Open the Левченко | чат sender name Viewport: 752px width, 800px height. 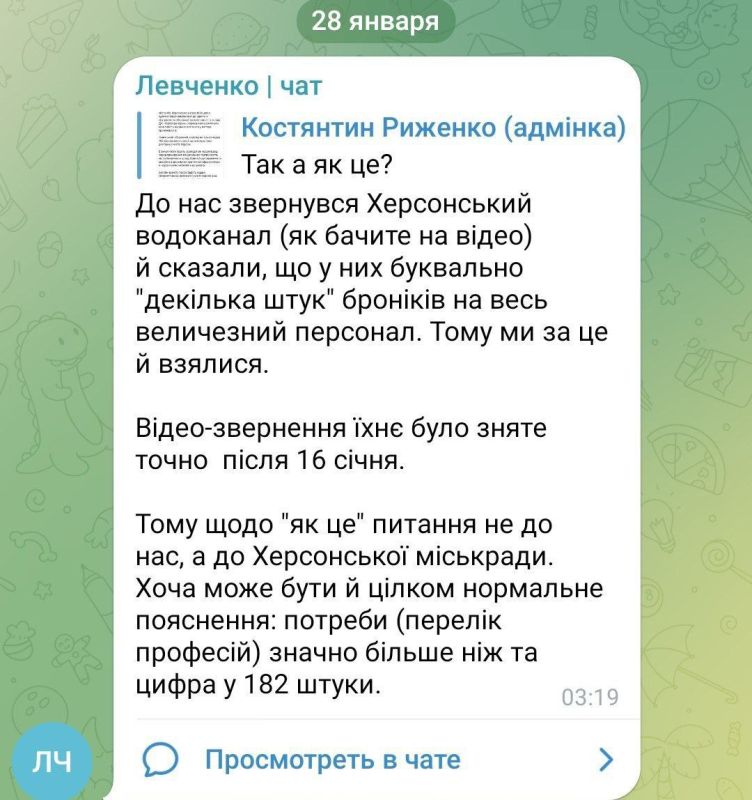coord(229,86)
